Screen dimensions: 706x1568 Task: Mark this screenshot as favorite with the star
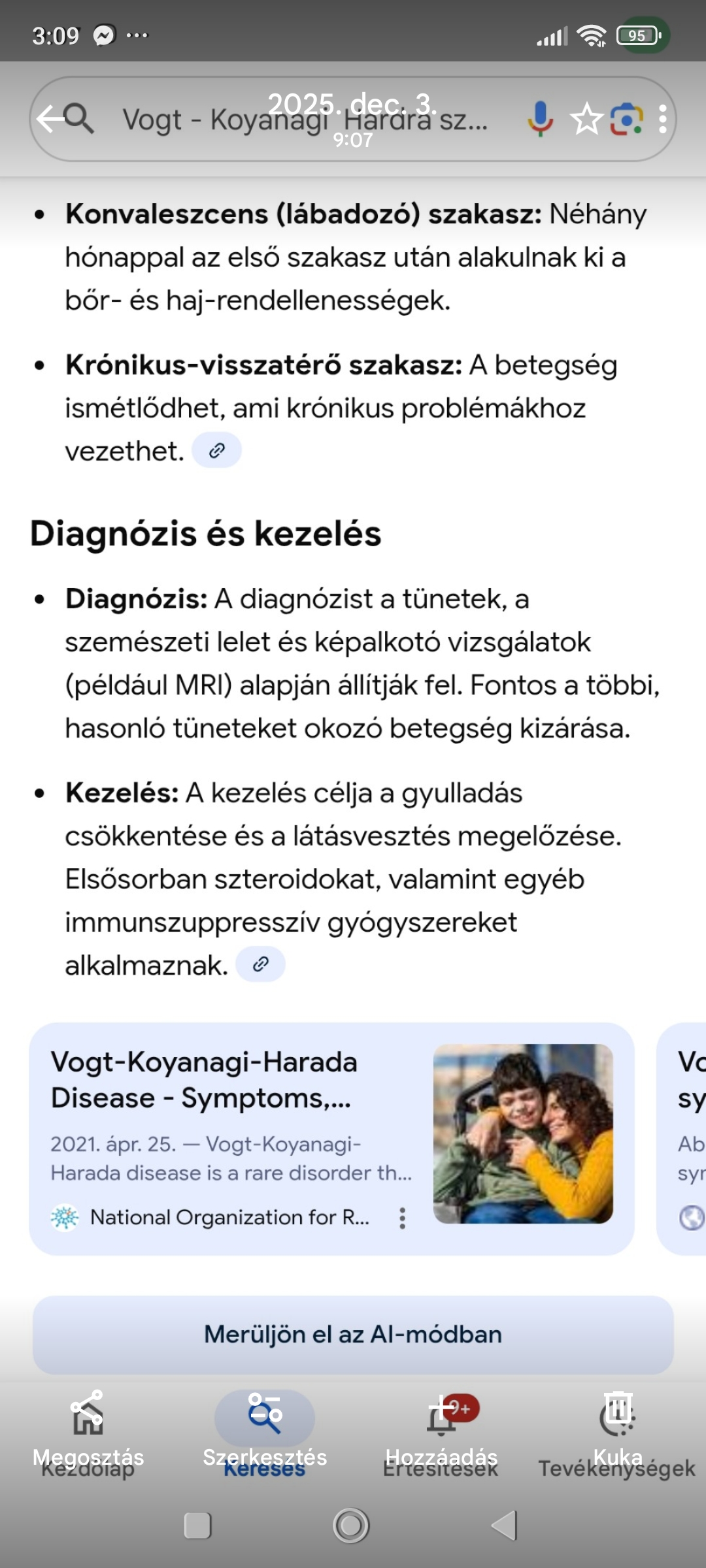(586, 119)
